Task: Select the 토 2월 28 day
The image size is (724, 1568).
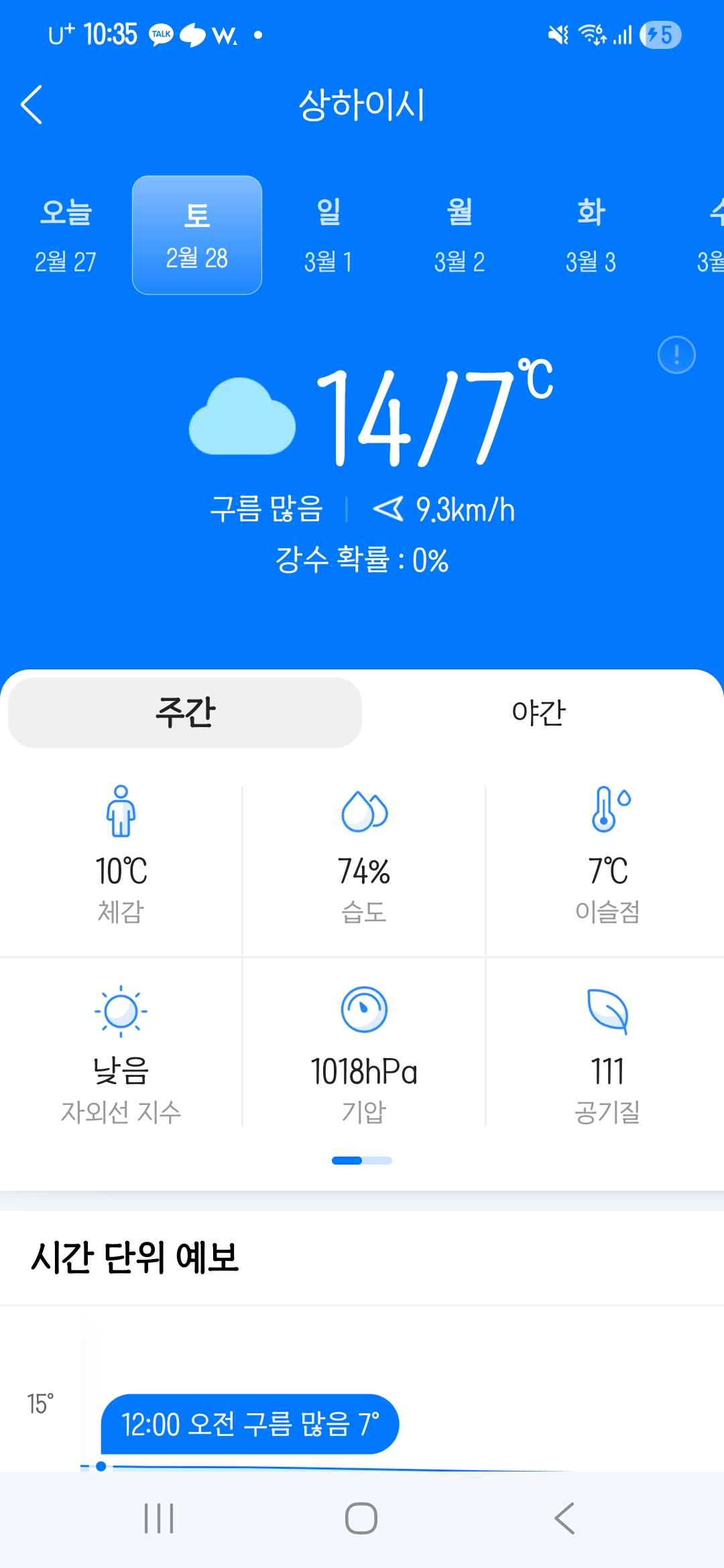Action: [x=197, y=235]
